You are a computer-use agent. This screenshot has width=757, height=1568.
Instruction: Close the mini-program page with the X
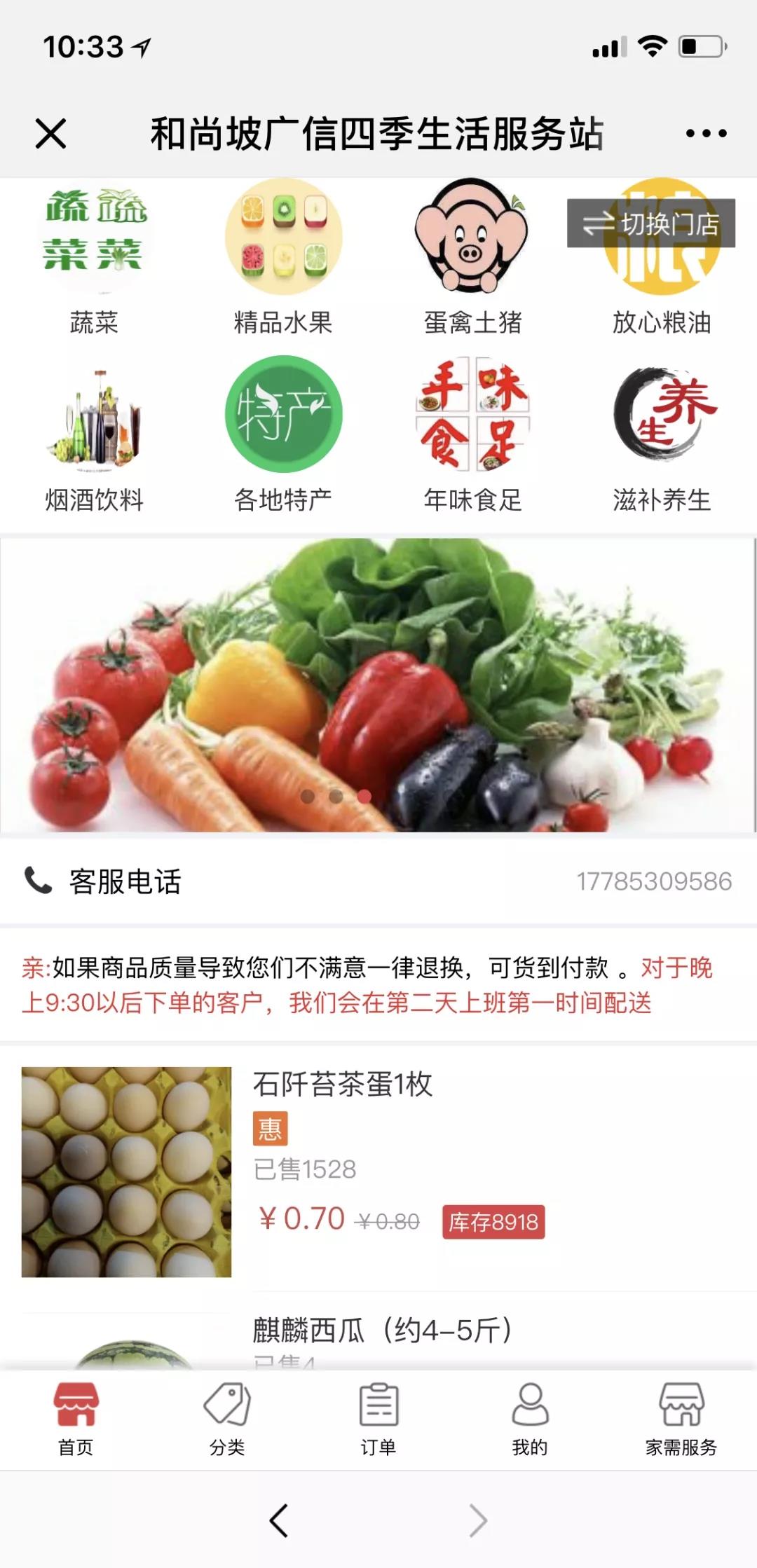click(x=50, y=133)
